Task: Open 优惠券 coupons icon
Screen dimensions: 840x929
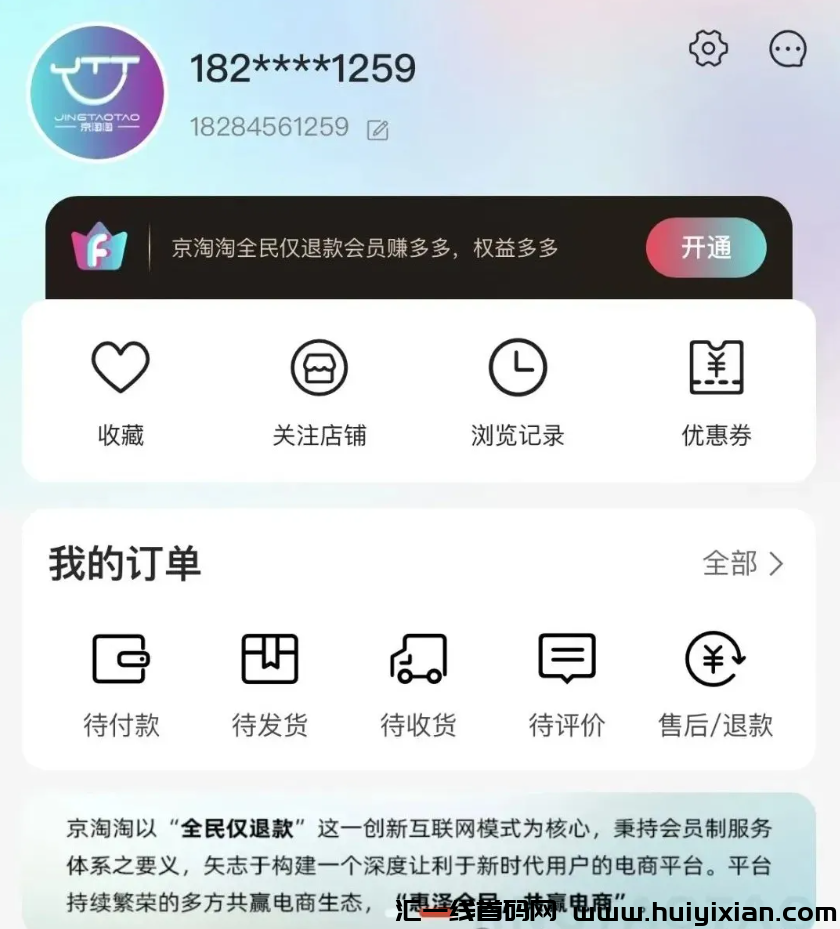Action: point(715,365)
